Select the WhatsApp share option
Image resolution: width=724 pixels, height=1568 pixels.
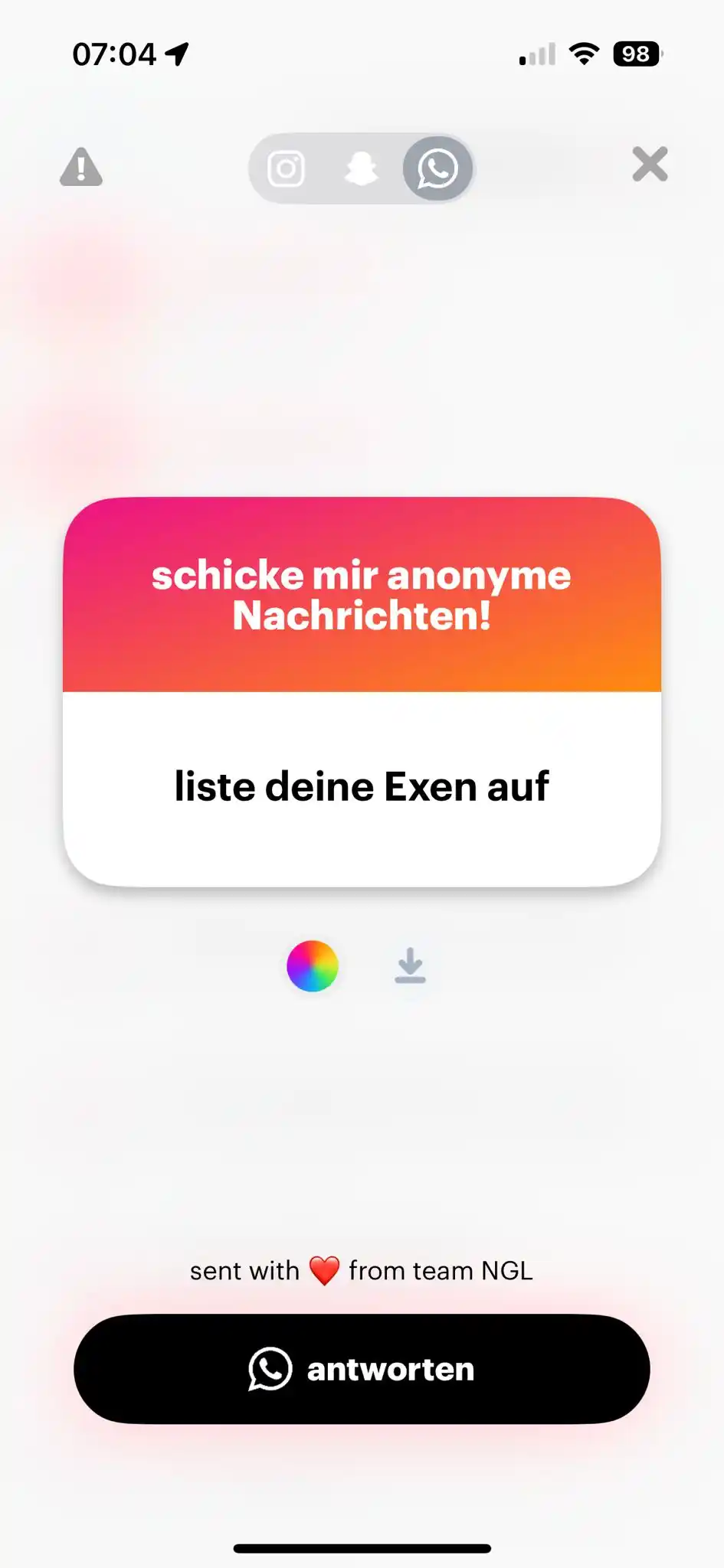coord(437,168)
